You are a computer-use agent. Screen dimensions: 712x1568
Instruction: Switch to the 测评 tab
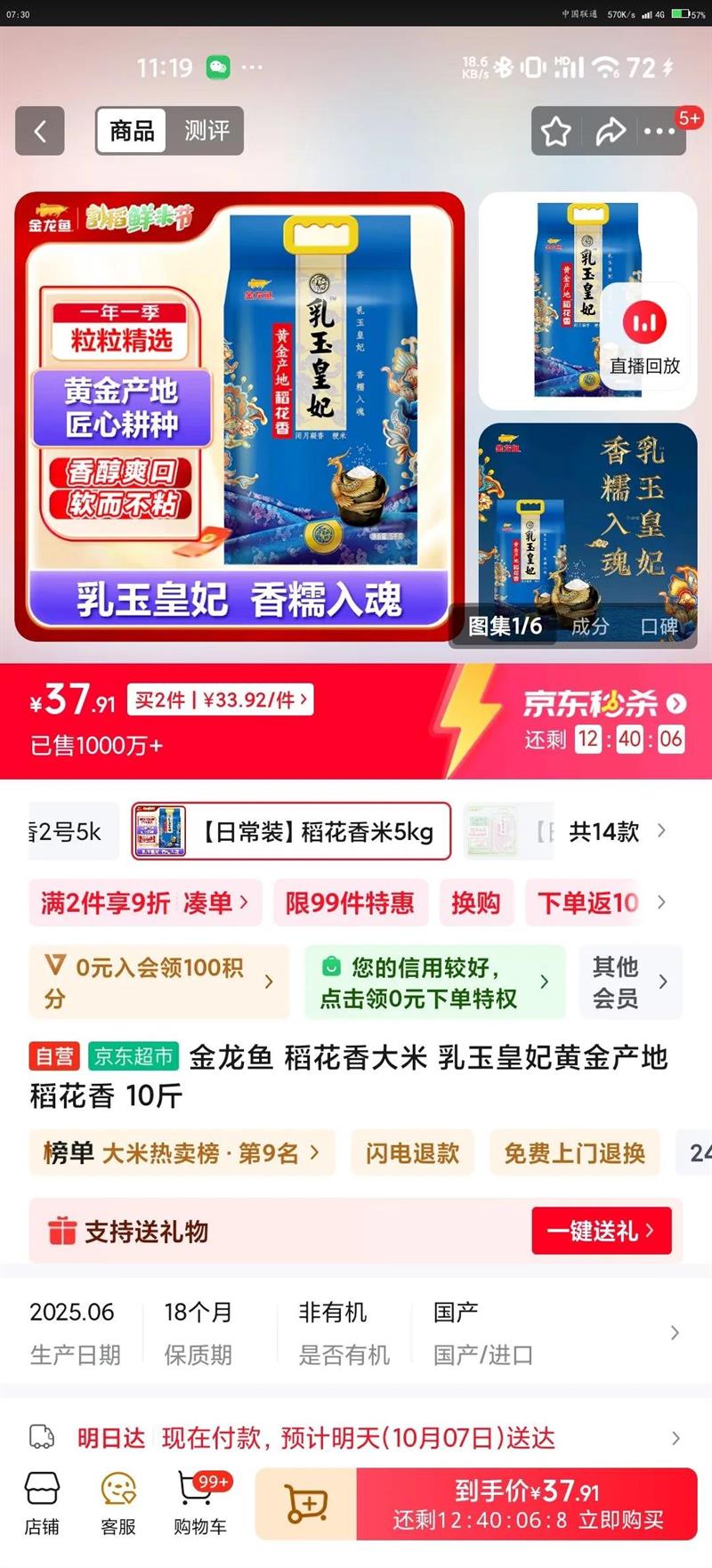(206, 132)
